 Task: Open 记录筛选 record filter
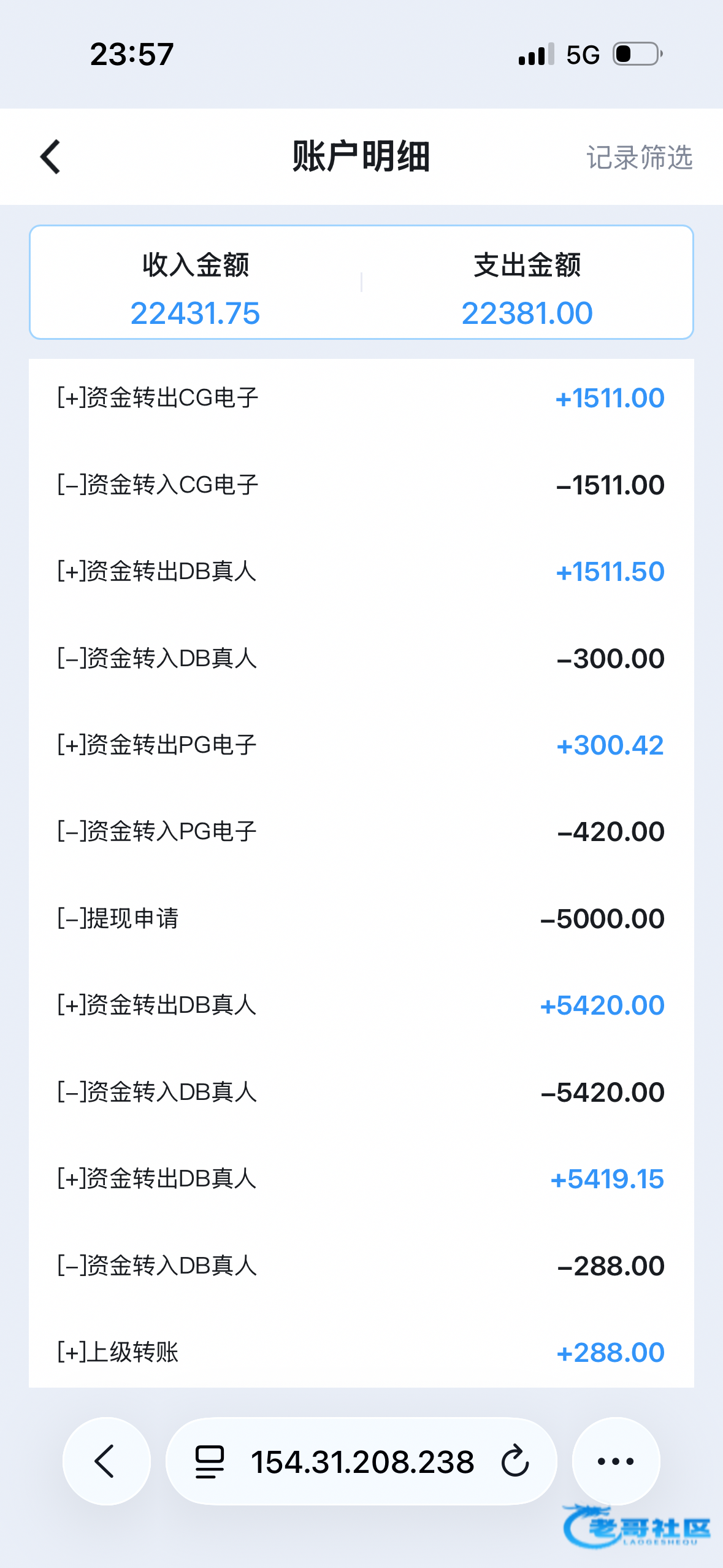pos(639,158)
